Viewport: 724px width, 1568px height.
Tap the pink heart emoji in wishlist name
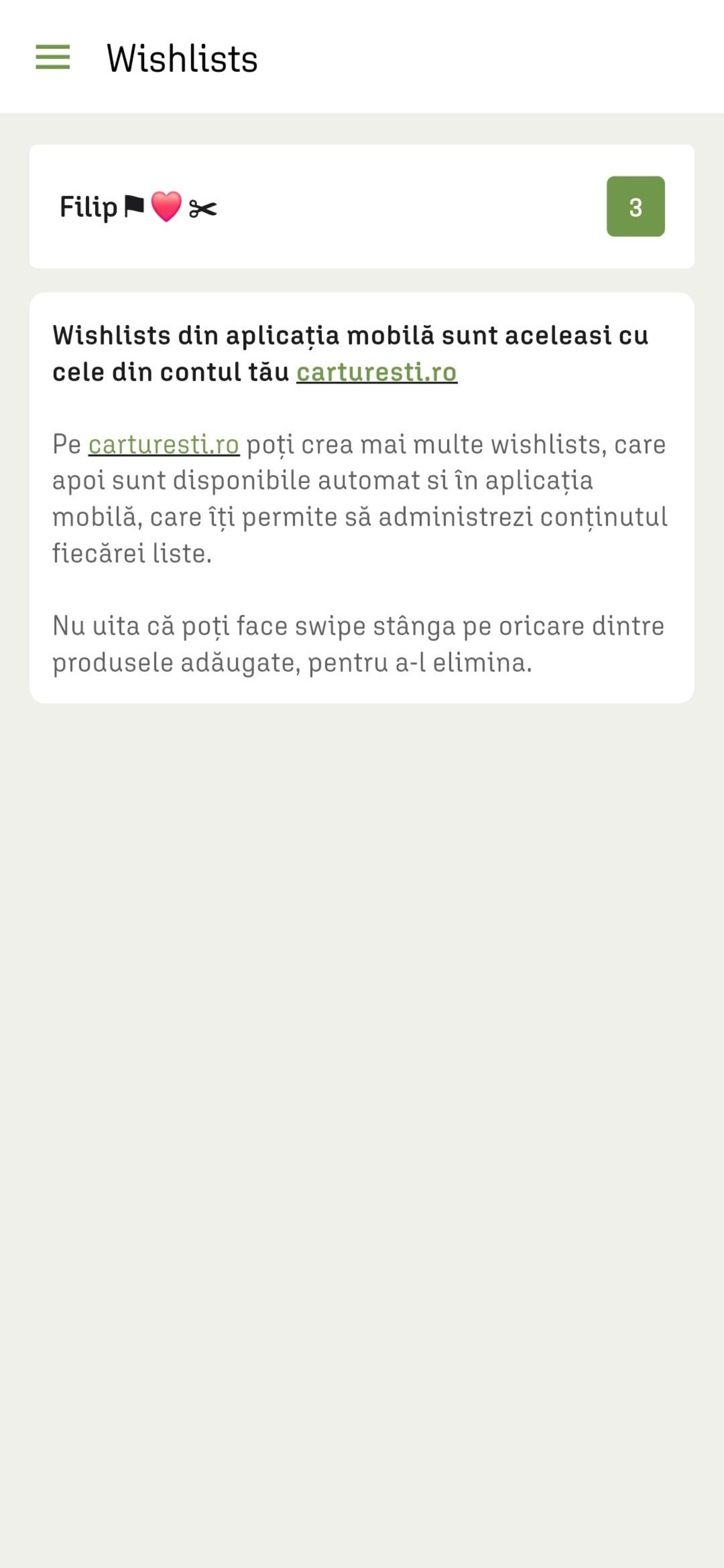tap(166, 206)
